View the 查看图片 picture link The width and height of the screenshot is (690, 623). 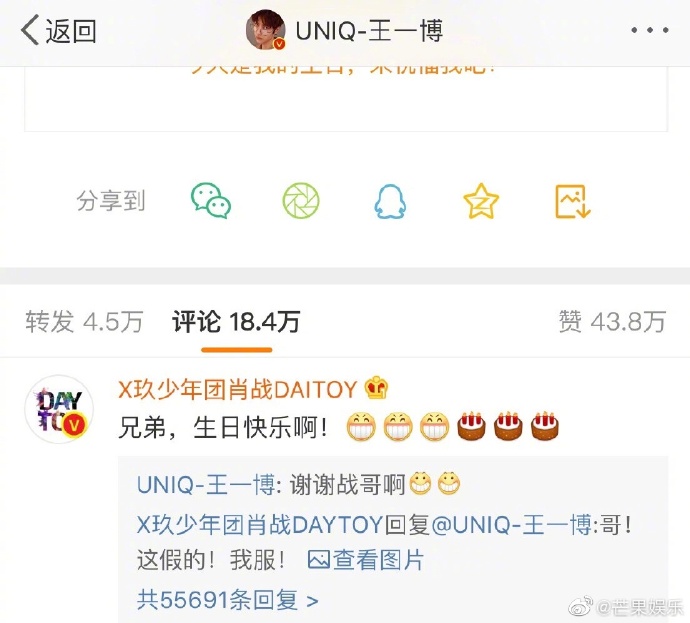(366, 560)
